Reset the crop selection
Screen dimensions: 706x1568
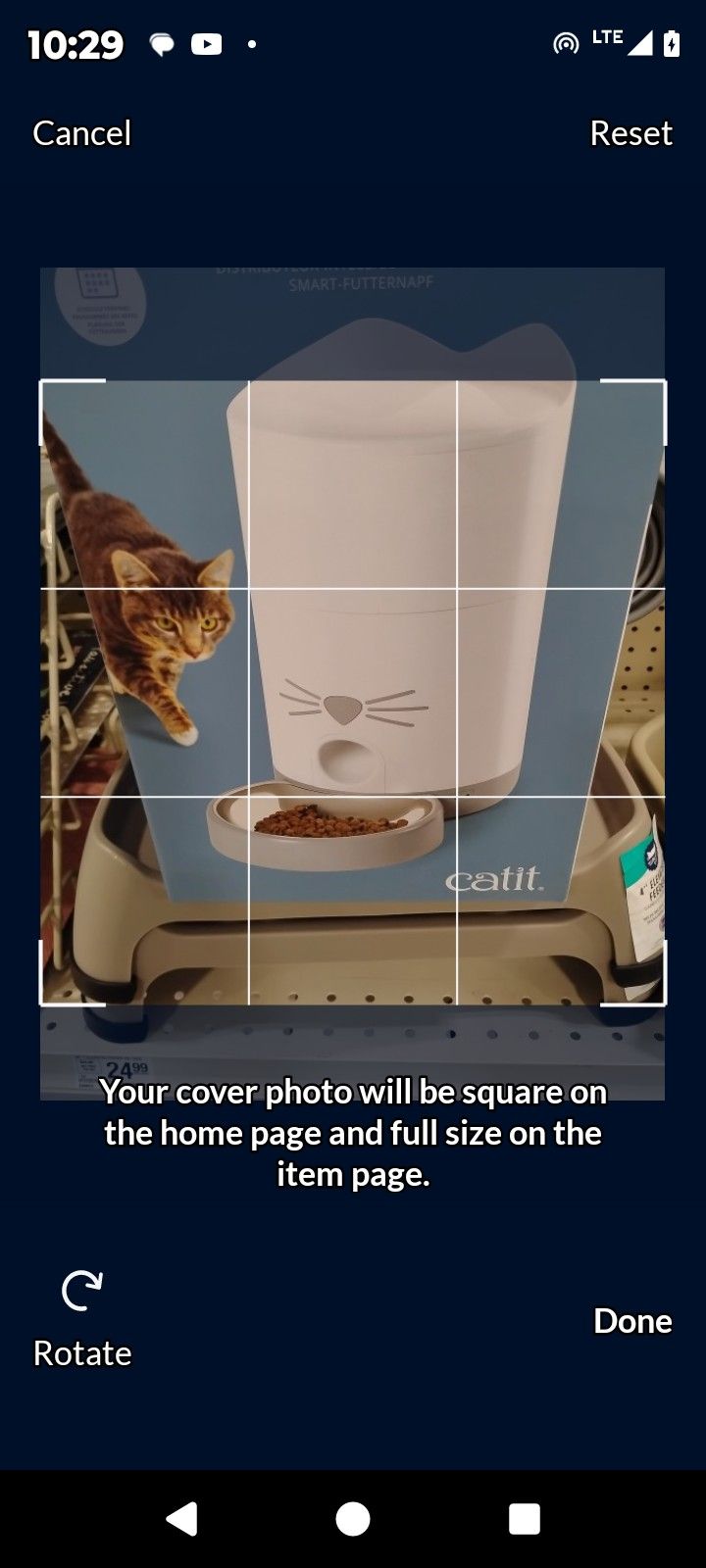pos(631,132)
